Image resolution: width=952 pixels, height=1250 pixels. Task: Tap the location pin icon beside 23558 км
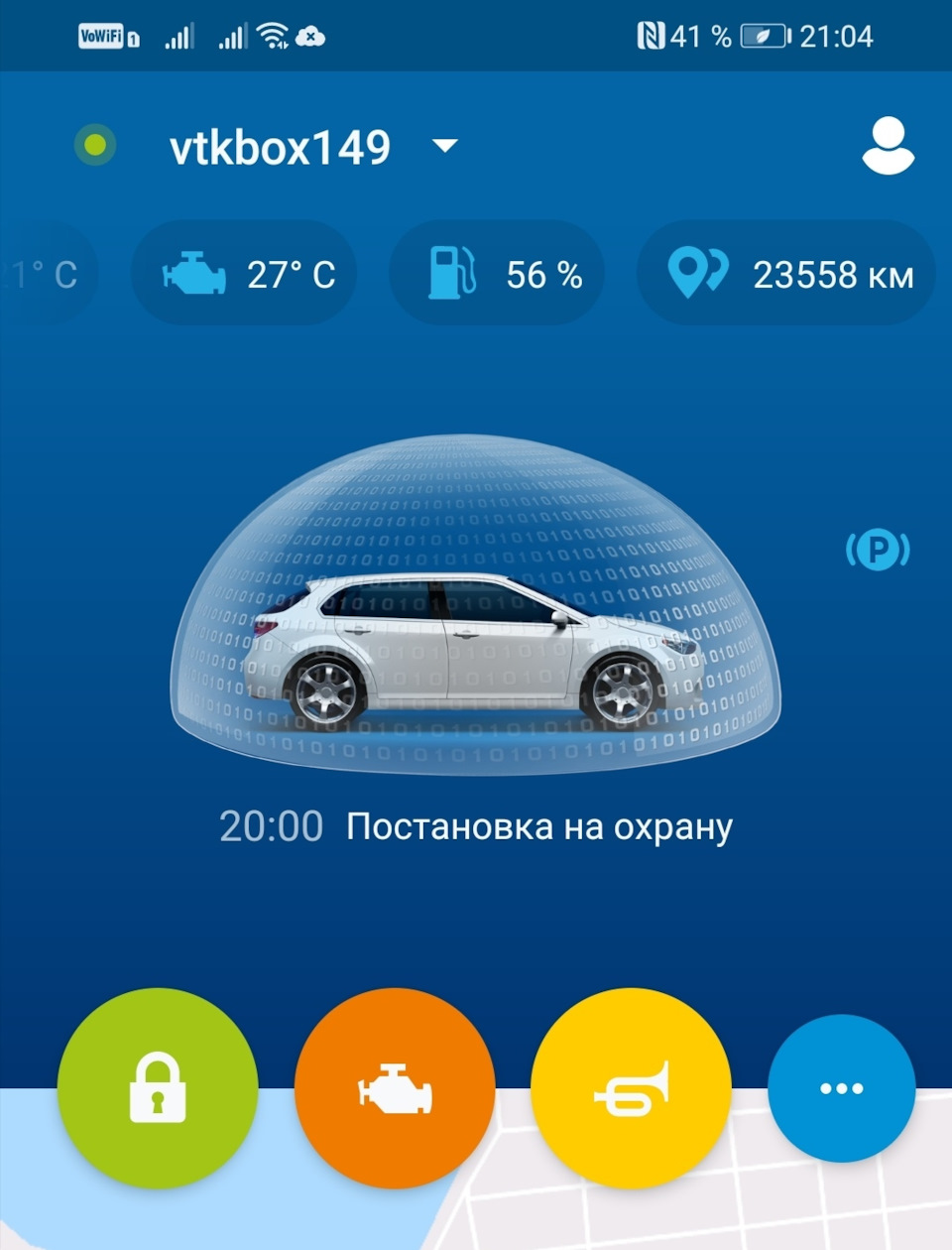pos(700,273)
